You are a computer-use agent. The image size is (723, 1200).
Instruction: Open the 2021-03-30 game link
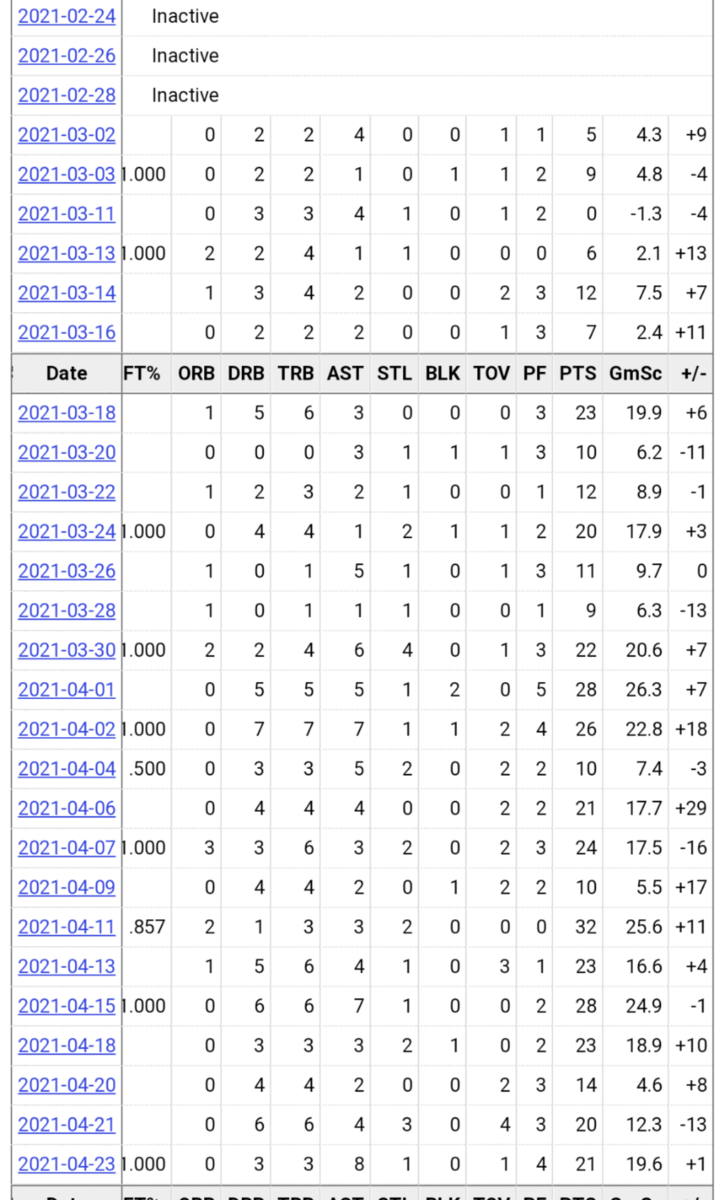[x=66, y=649]
